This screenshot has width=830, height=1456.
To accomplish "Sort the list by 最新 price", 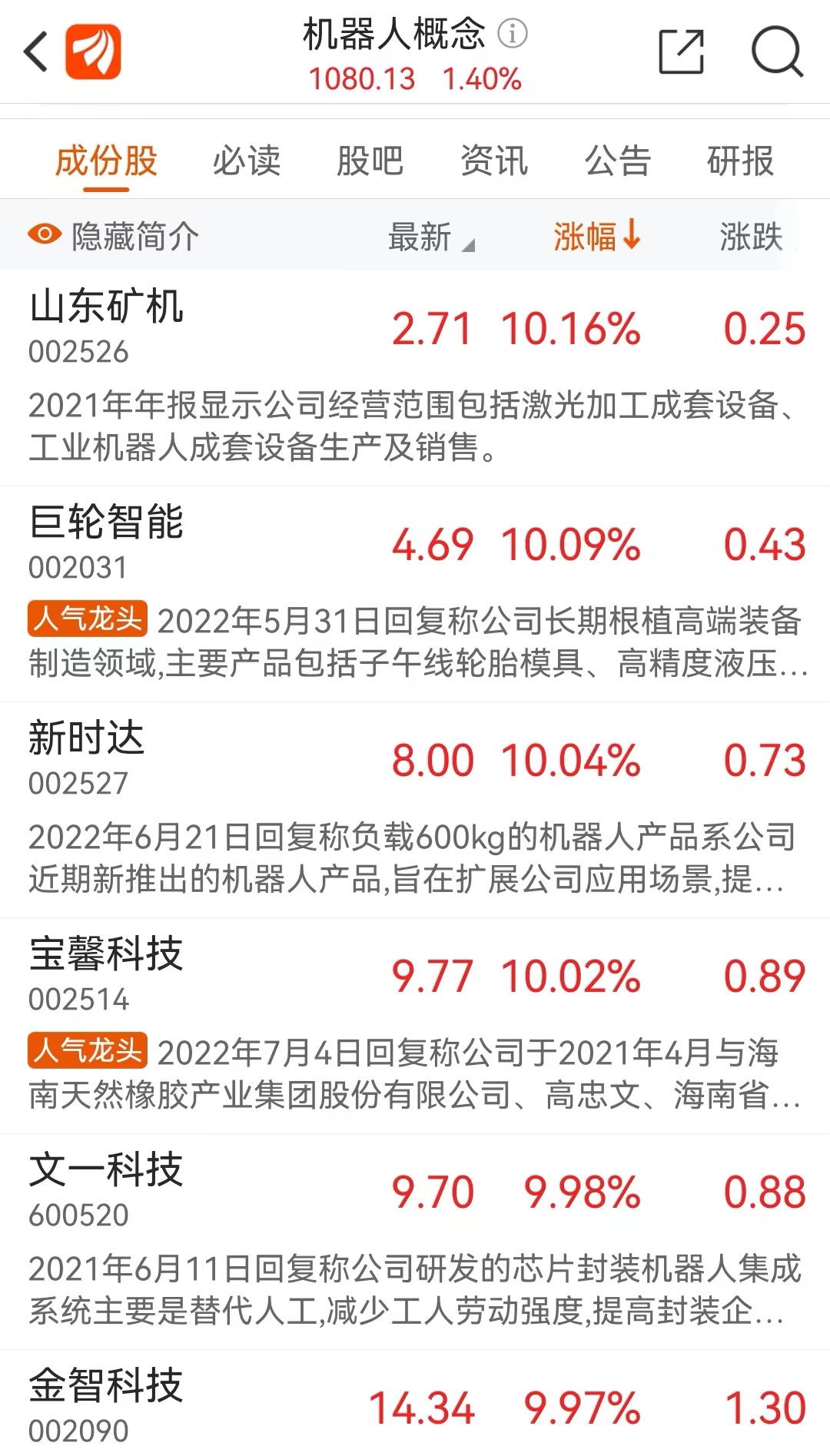I will point(430,236).
